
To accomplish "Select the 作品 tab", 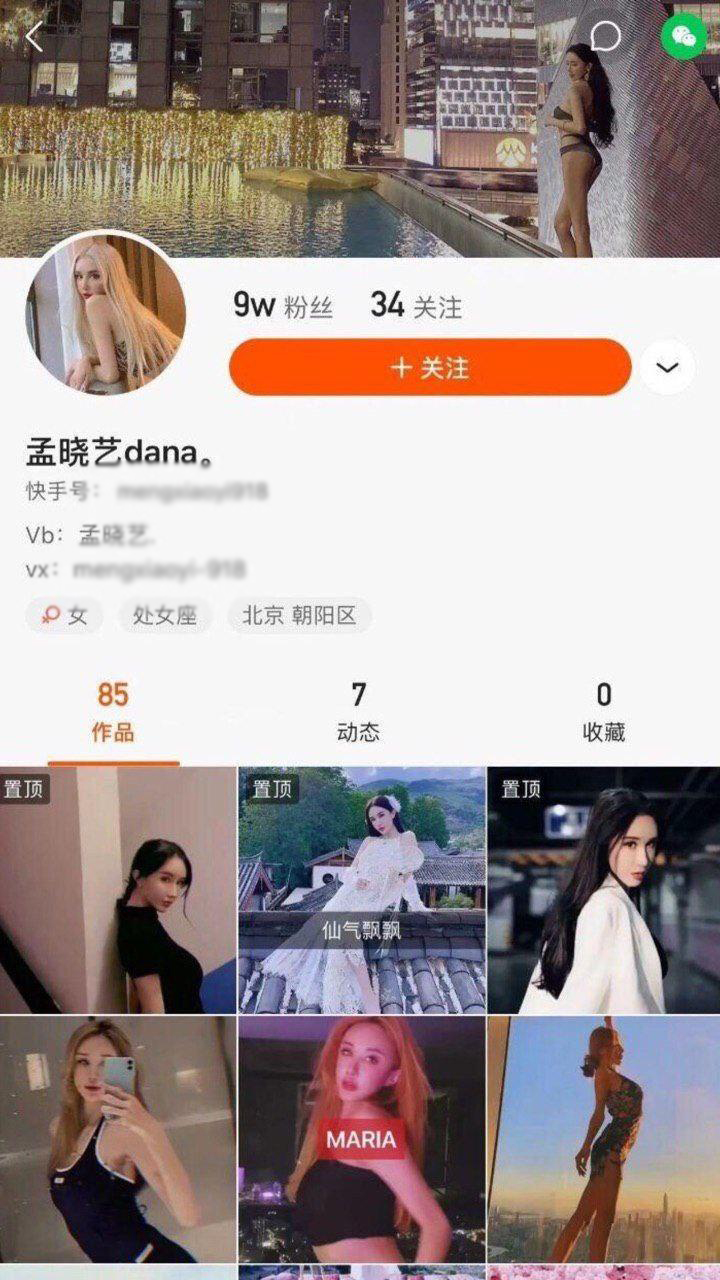I will (113, 712).
